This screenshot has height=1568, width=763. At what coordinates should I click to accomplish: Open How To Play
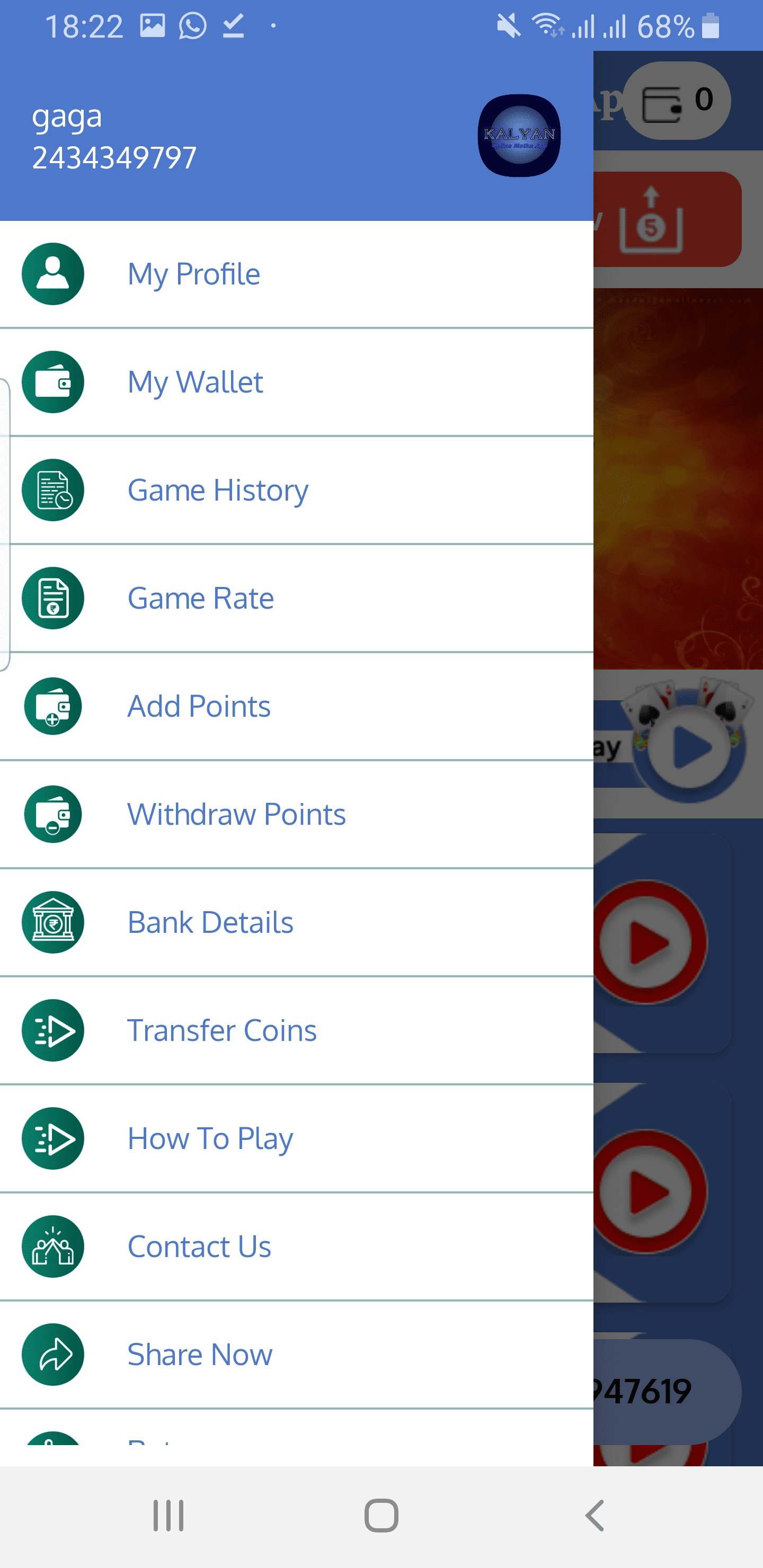tap(209, 1138)
